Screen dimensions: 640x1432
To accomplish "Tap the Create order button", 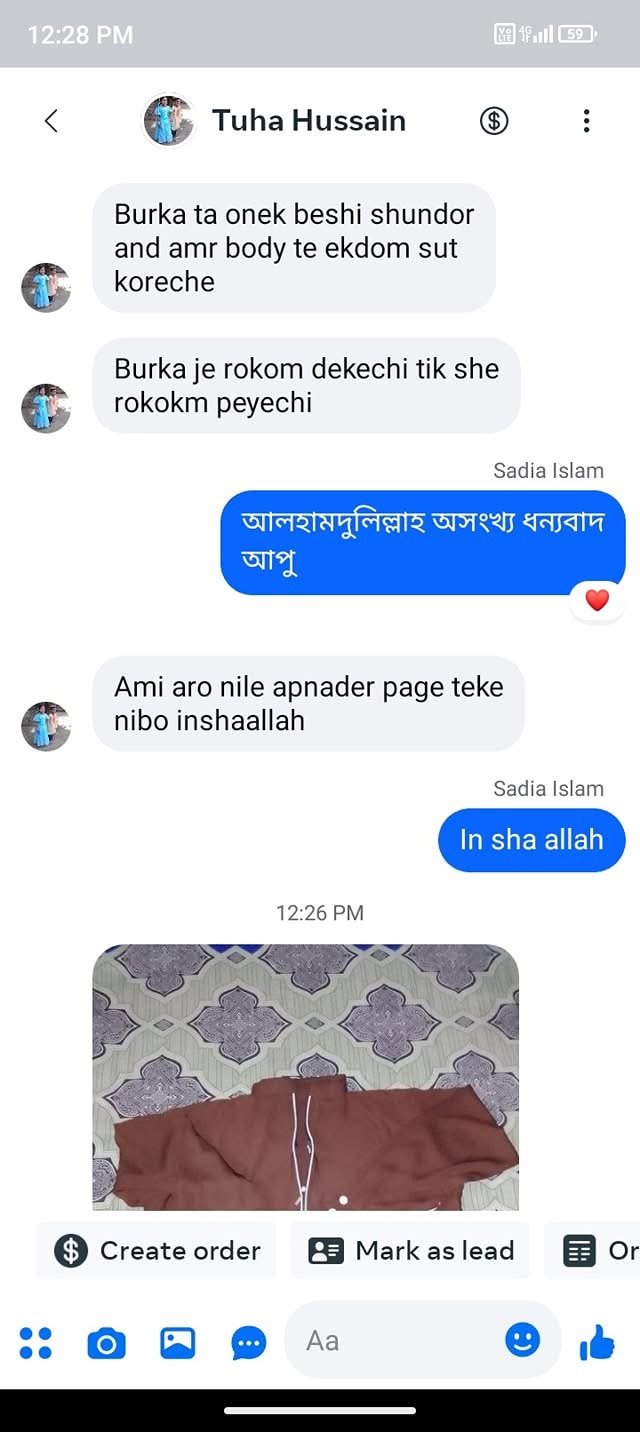I will (x=158, y=1250).
